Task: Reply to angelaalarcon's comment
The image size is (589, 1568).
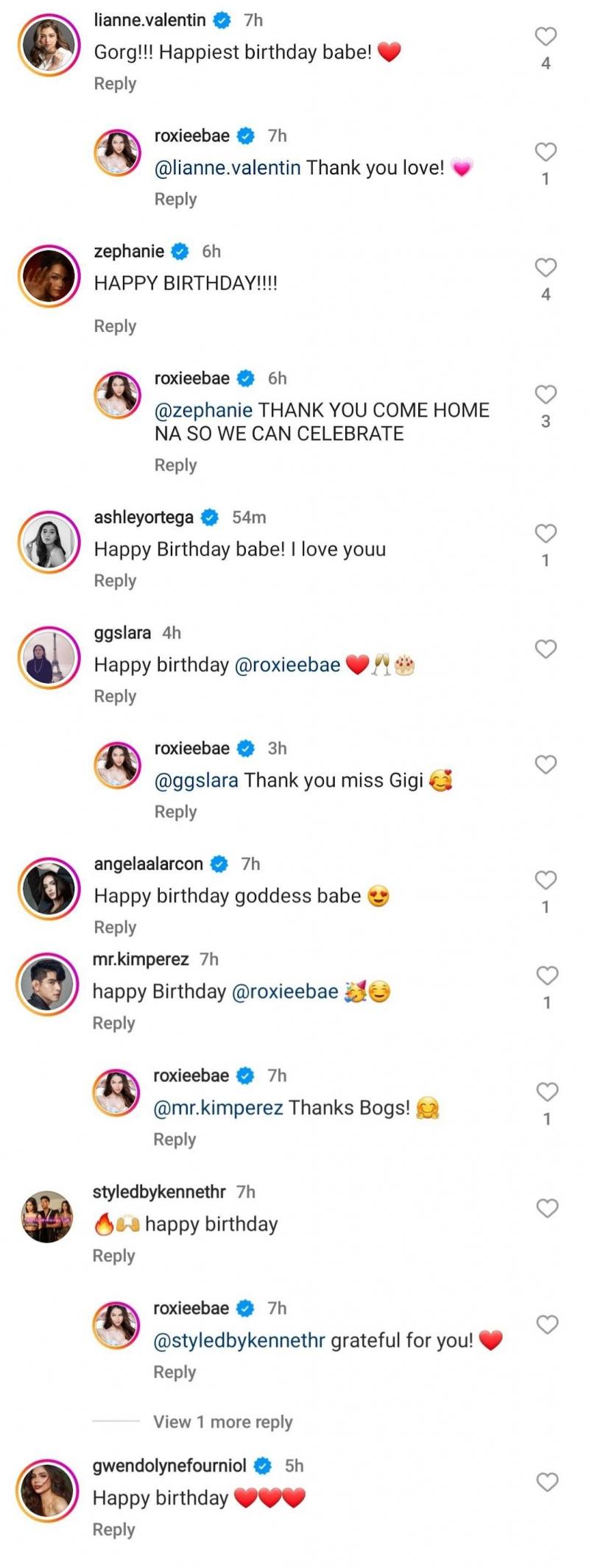Action: 115,928
